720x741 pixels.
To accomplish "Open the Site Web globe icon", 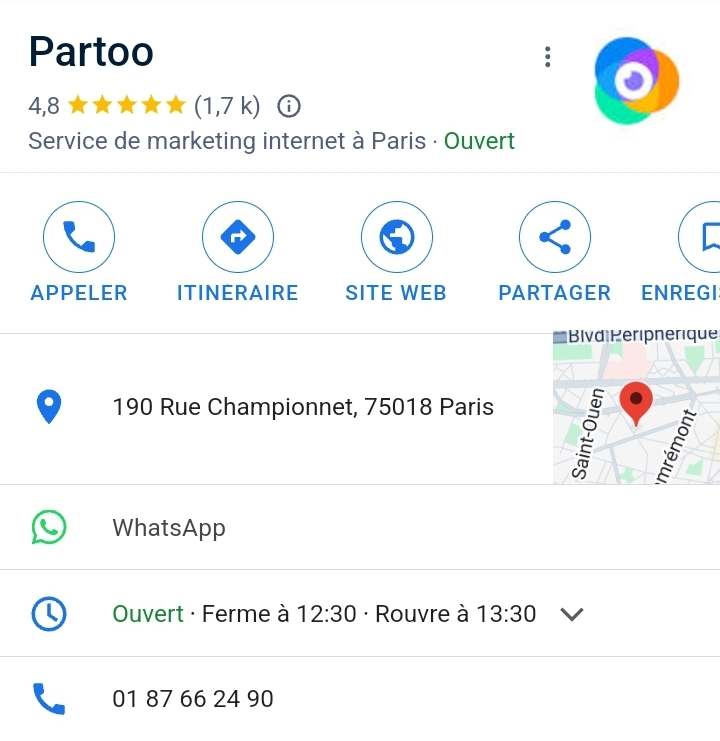I will click(396, 237).
